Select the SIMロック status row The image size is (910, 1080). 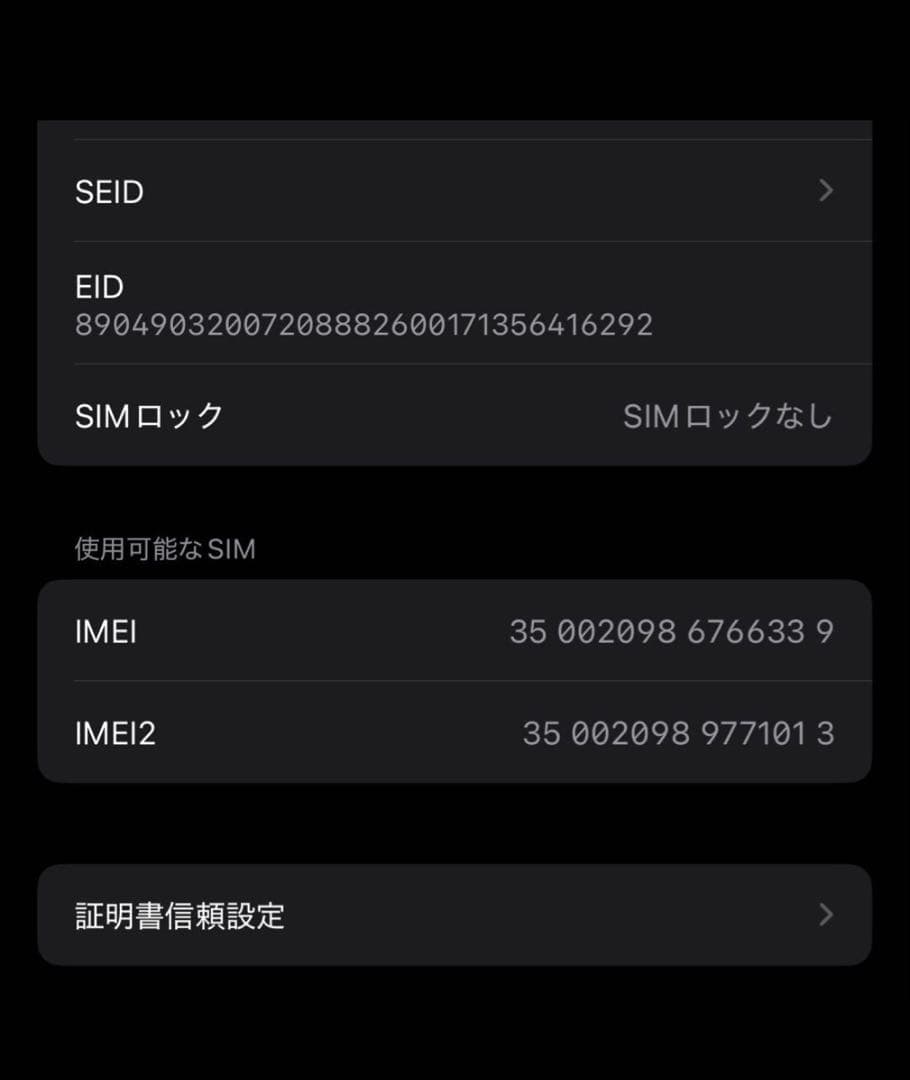[x=455, y=416]
